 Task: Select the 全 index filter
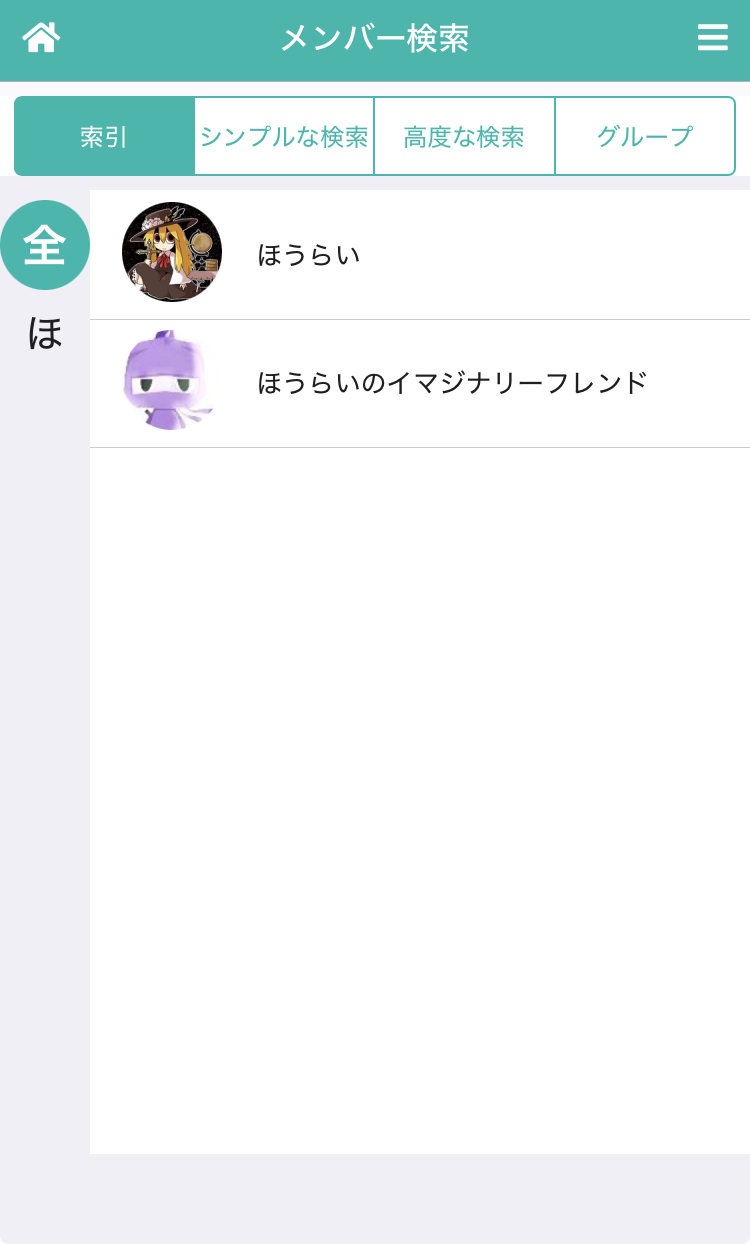pos(45,245)
